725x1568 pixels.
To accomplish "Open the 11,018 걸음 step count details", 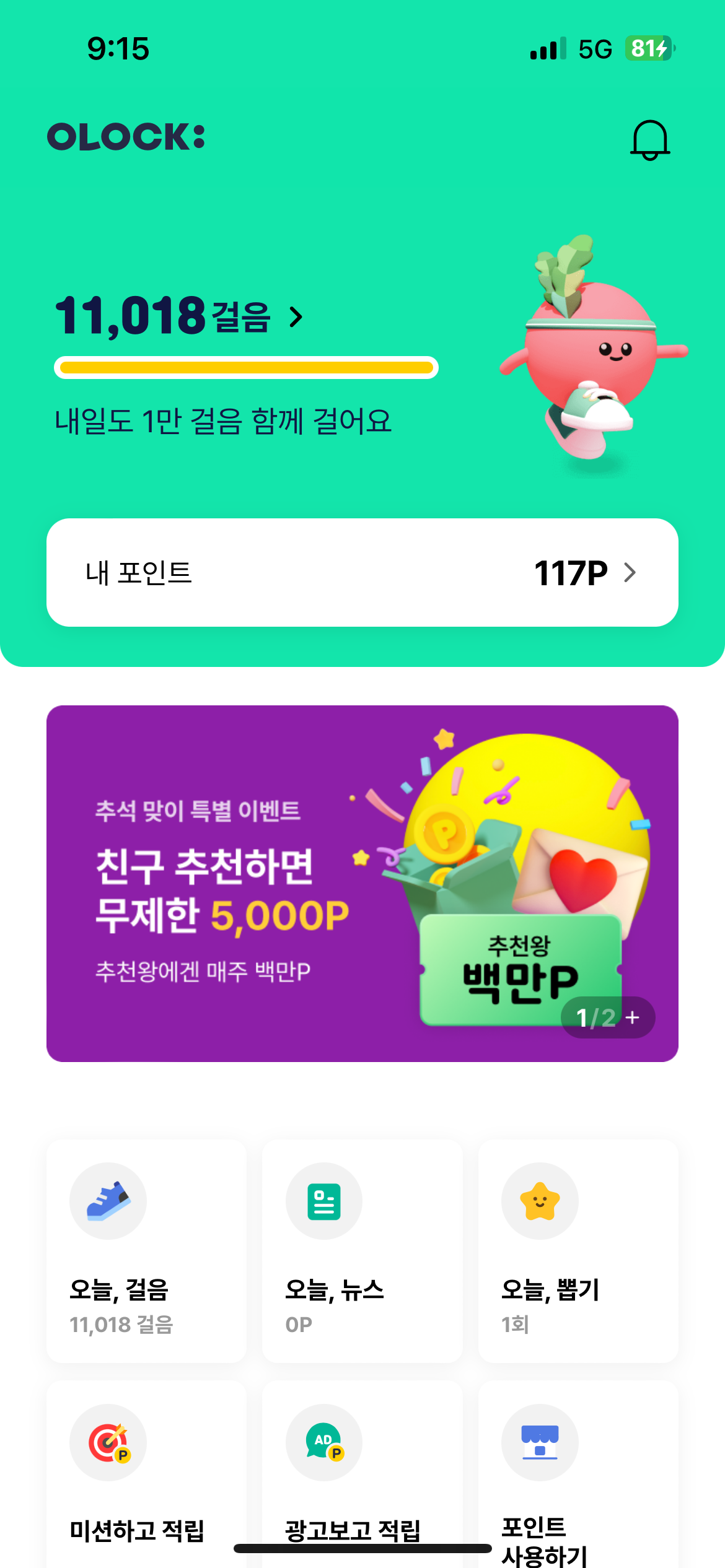I will pos(179,316).
